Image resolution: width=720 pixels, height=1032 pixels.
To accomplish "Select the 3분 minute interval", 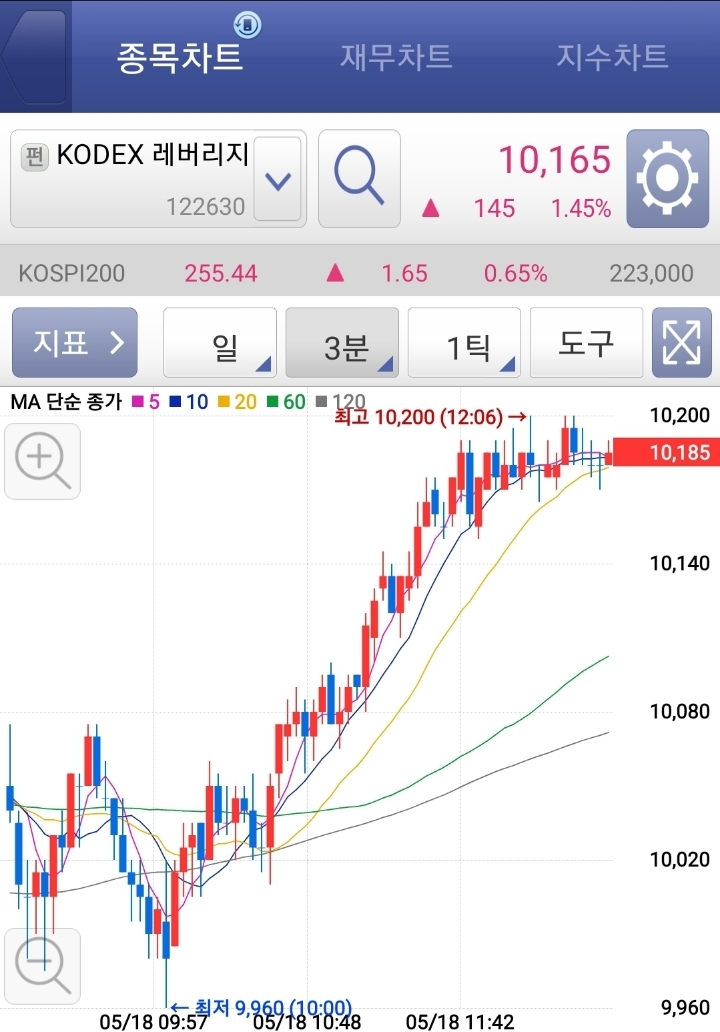I will point(342,342).
